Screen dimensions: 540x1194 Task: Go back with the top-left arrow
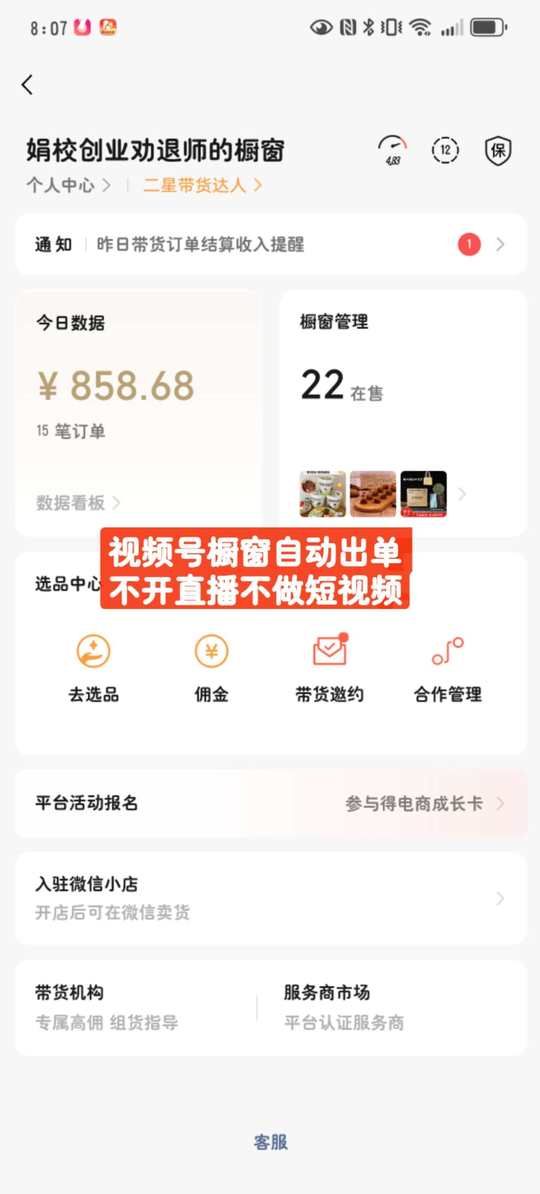pyautogui.click(x=27, y=85)
